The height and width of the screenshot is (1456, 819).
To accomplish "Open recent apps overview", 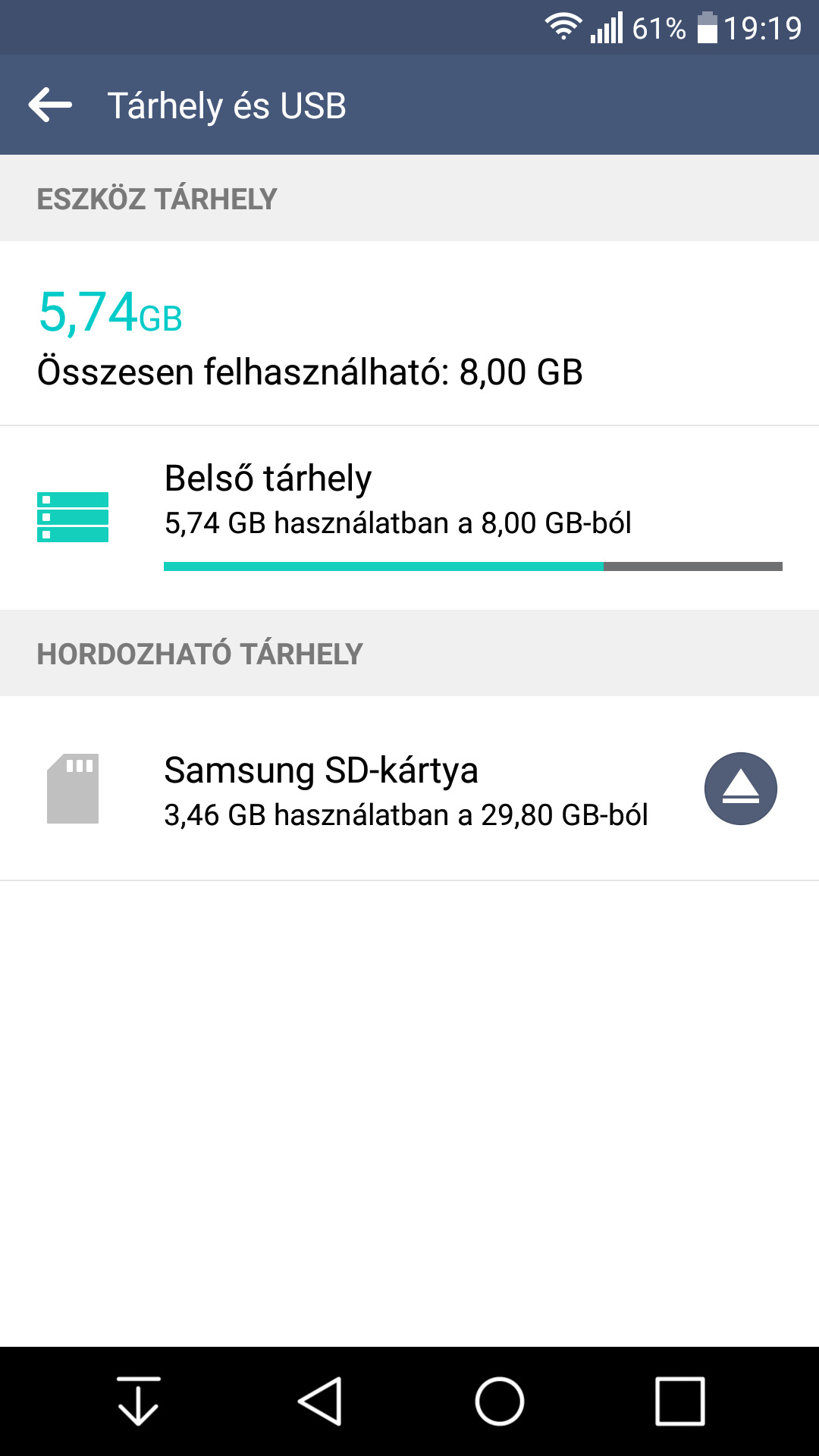I will (x=680, y=1401).
